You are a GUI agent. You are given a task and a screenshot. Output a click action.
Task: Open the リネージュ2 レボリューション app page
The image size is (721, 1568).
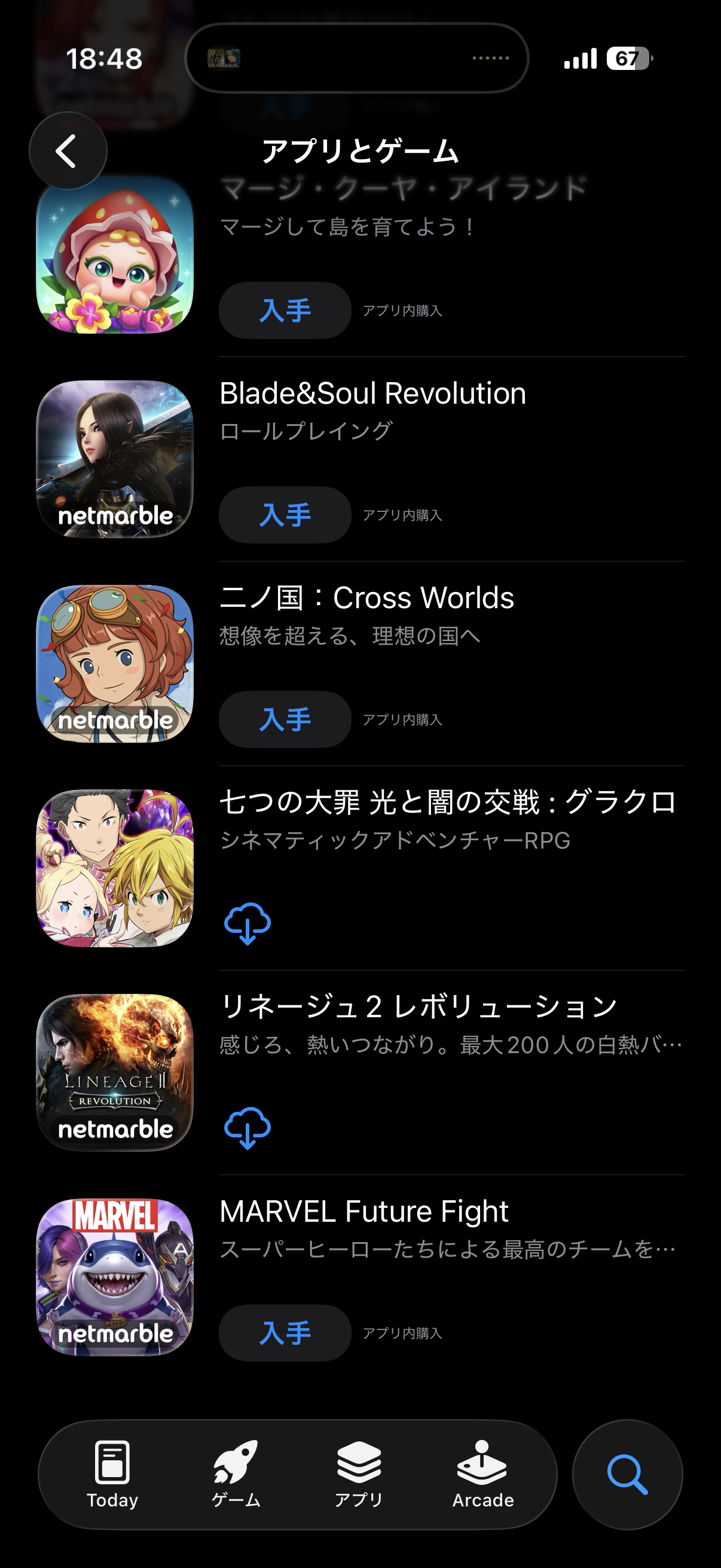[418, 1008]
